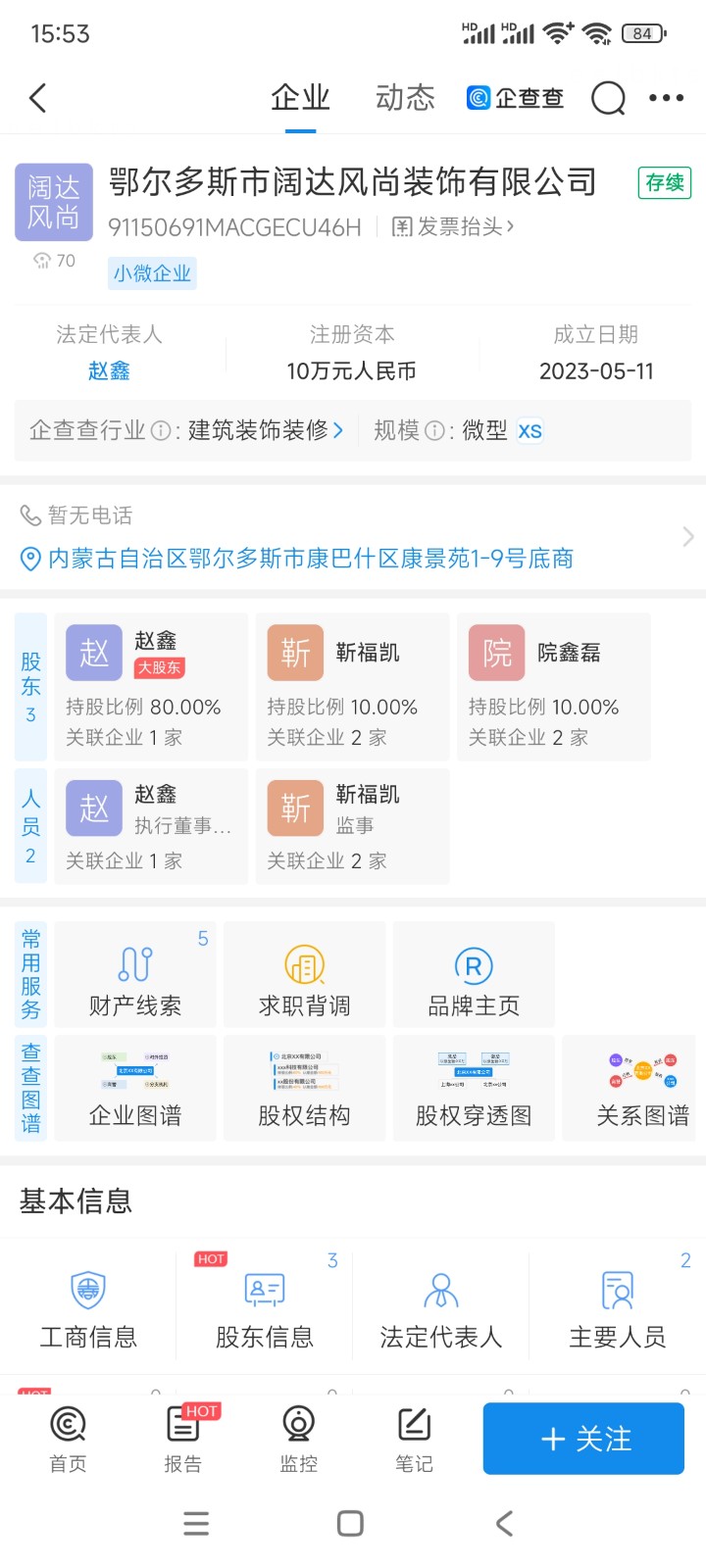Open the three-dot overflow menu
The image size is (706, 1568).
coord(667,98)
